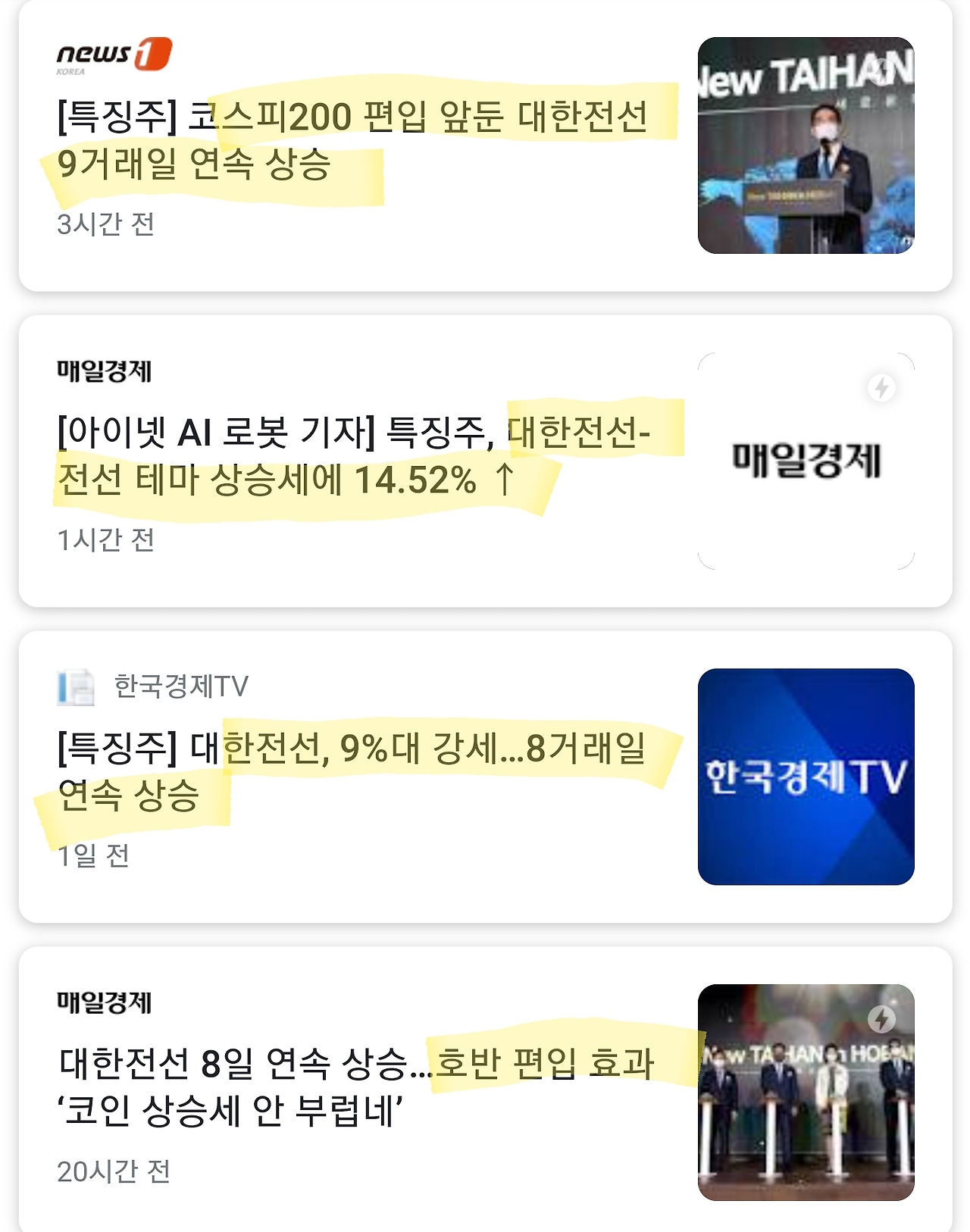Open the news1 article about 코스피200 편입
The image size is (970, 1232).
tap(352, 140)
